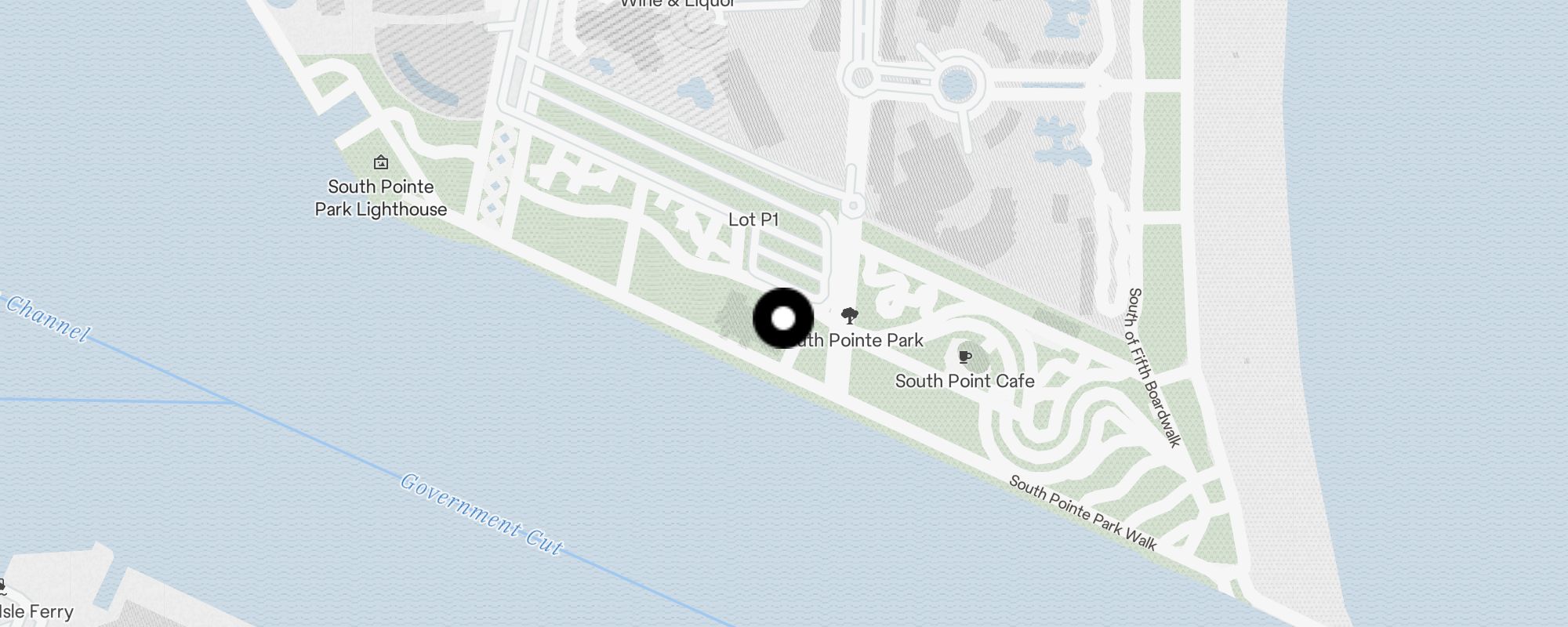Tap the South Pointe Park Lighthouse marker
This screenshot has width=1568, height=627.
pos(381,163)
